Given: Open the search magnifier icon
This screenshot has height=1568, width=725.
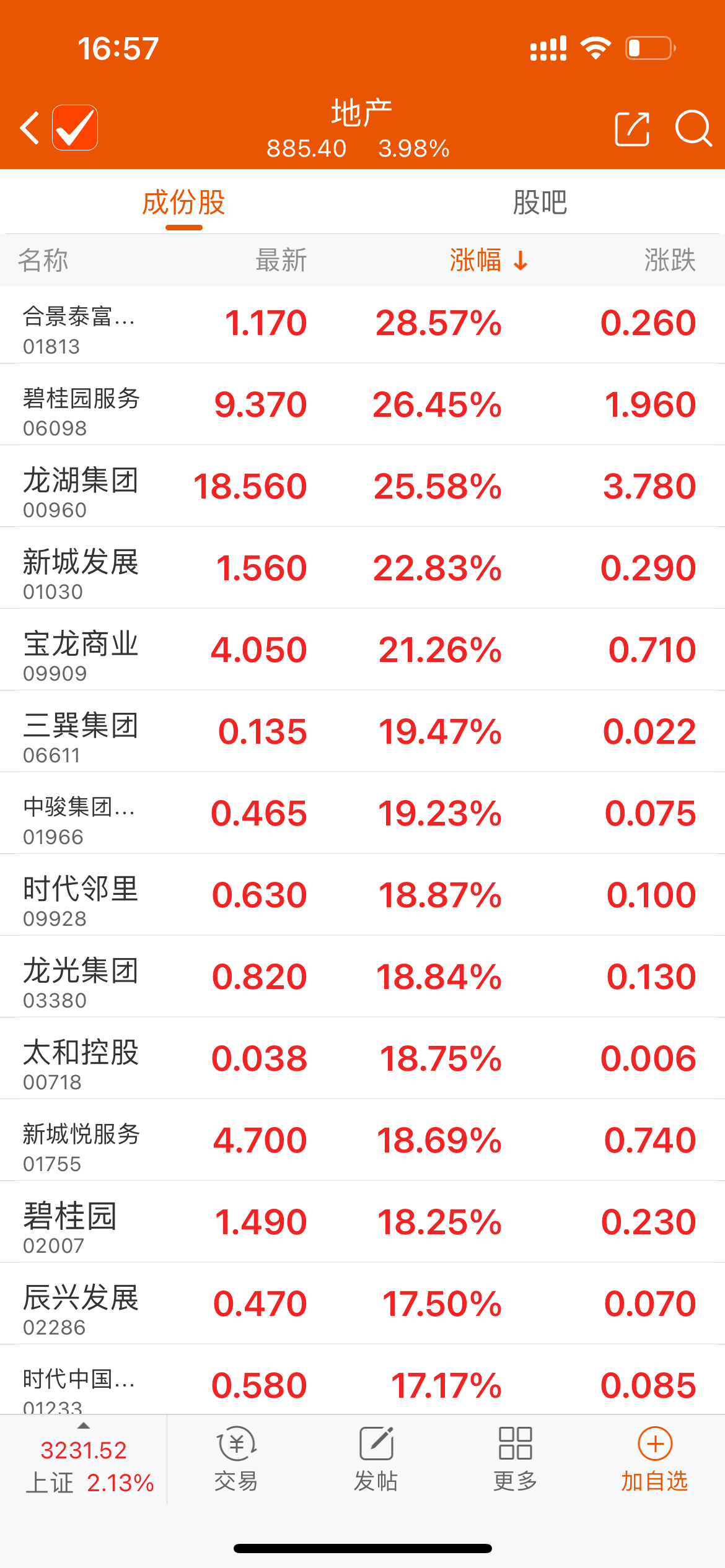Looking at the screenshot, I should (692, 128).
